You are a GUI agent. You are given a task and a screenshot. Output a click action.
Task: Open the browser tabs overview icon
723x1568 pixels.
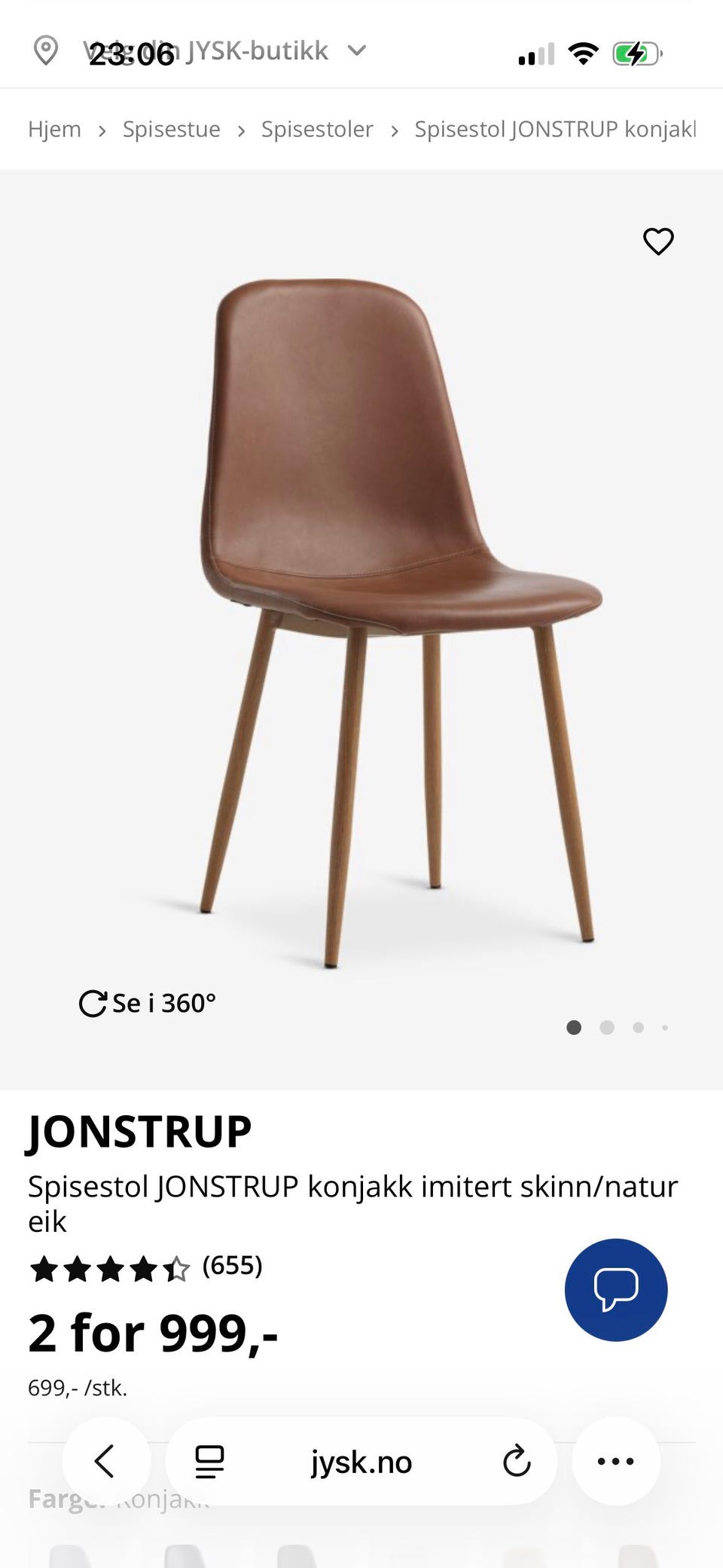[x=209, y=1462]
